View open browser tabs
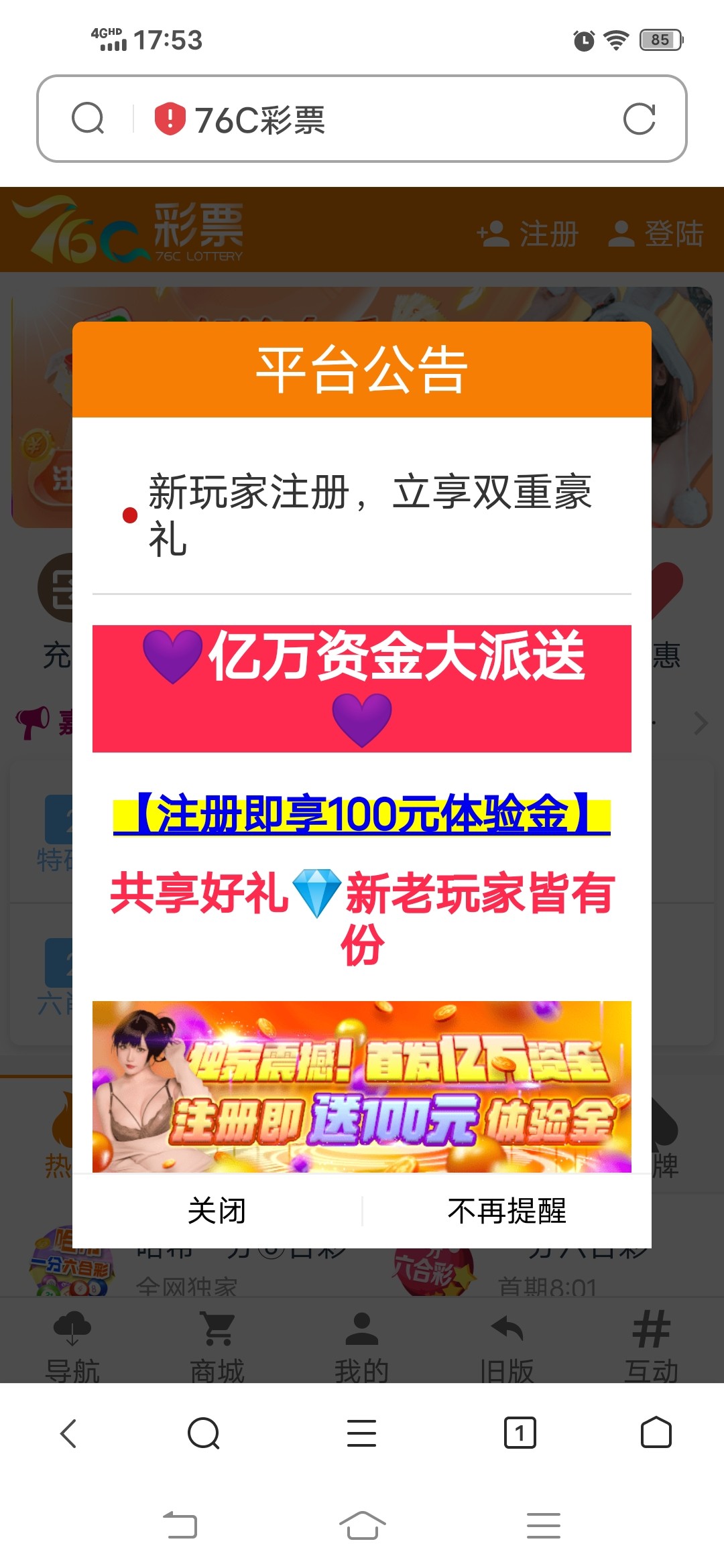 520,1433
